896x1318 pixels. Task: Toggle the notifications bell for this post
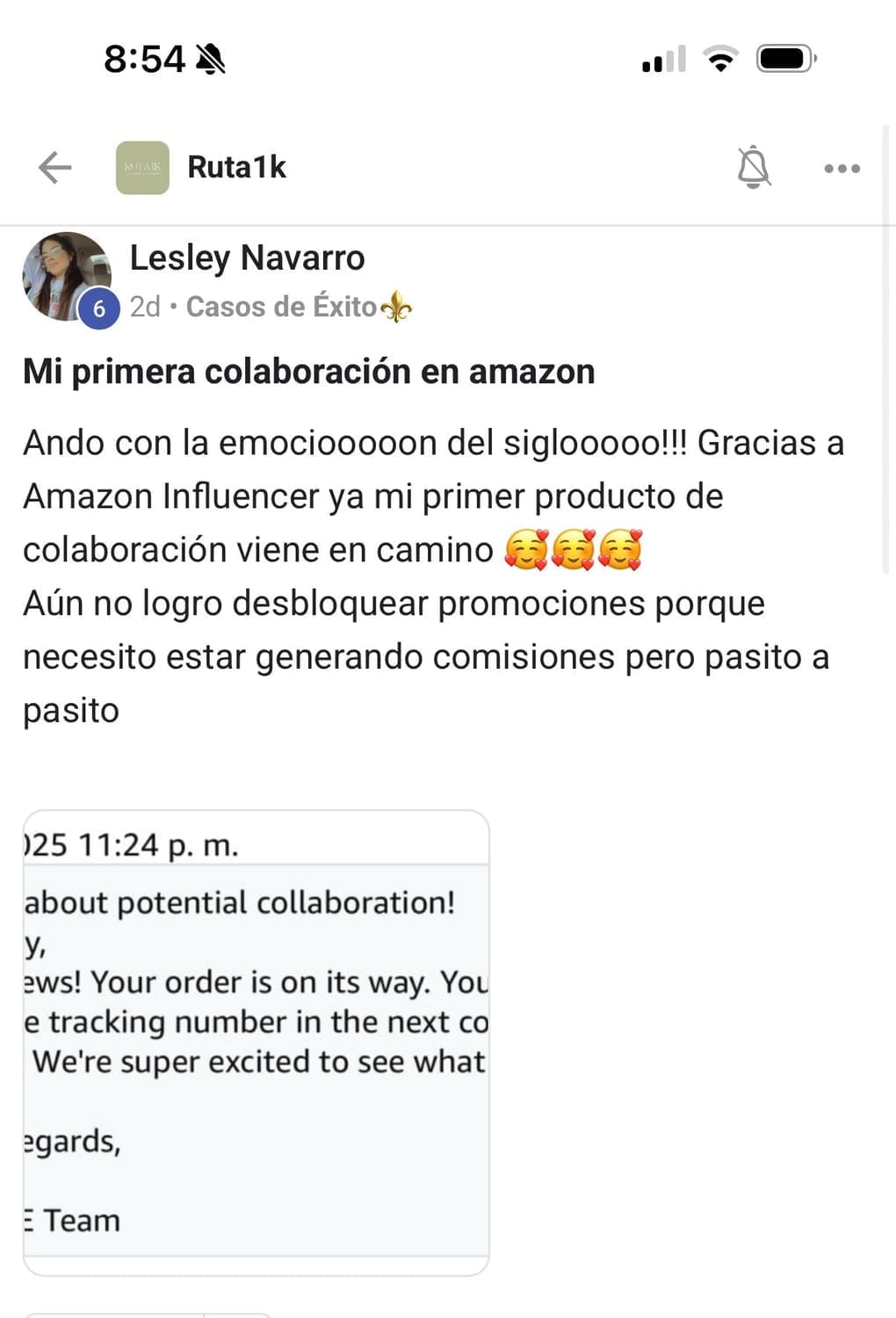tap(753, 167)
